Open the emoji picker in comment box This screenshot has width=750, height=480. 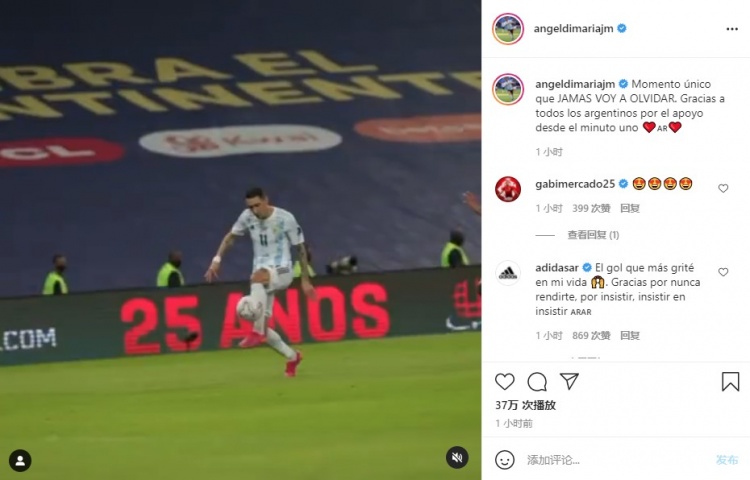tap(506, 459)
